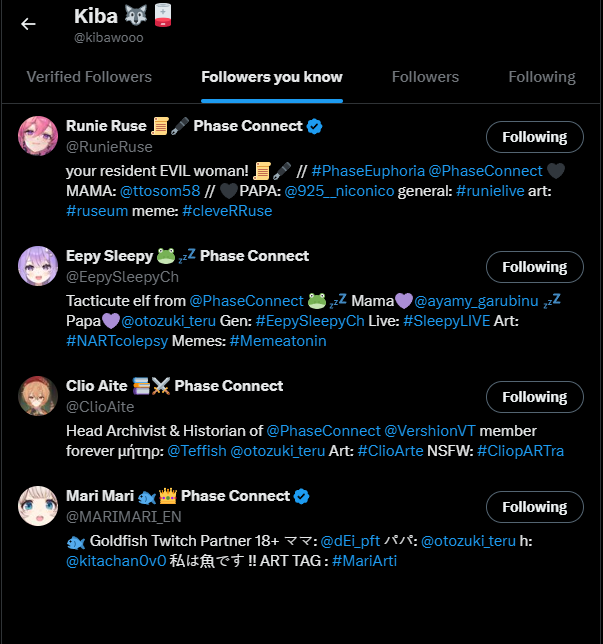
Task: Open Mari Mari's profile avatar
Action: [38, 506]
